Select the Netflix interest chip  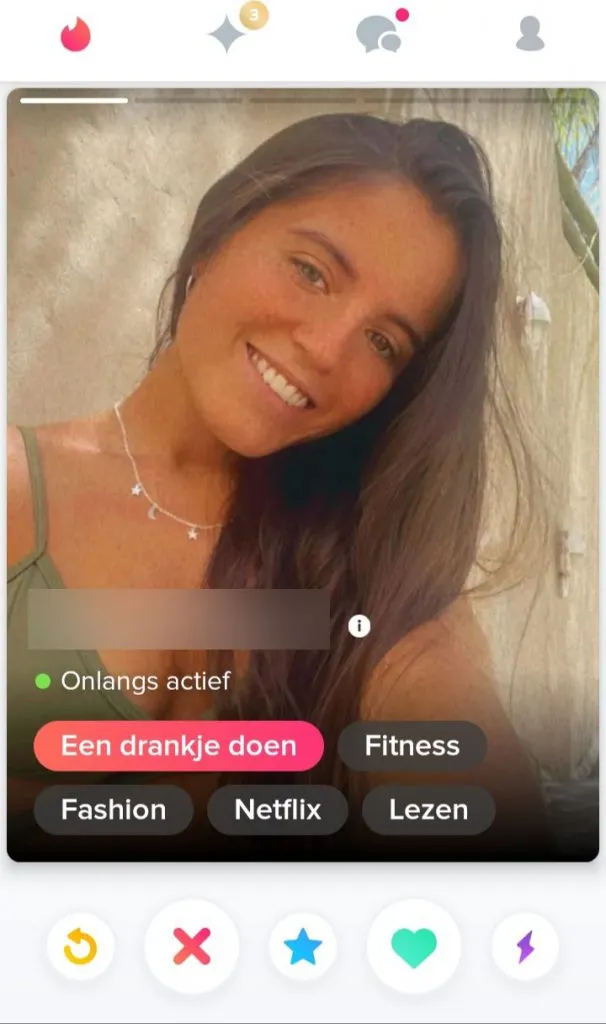pyautogui.click(x=277, y=809)
